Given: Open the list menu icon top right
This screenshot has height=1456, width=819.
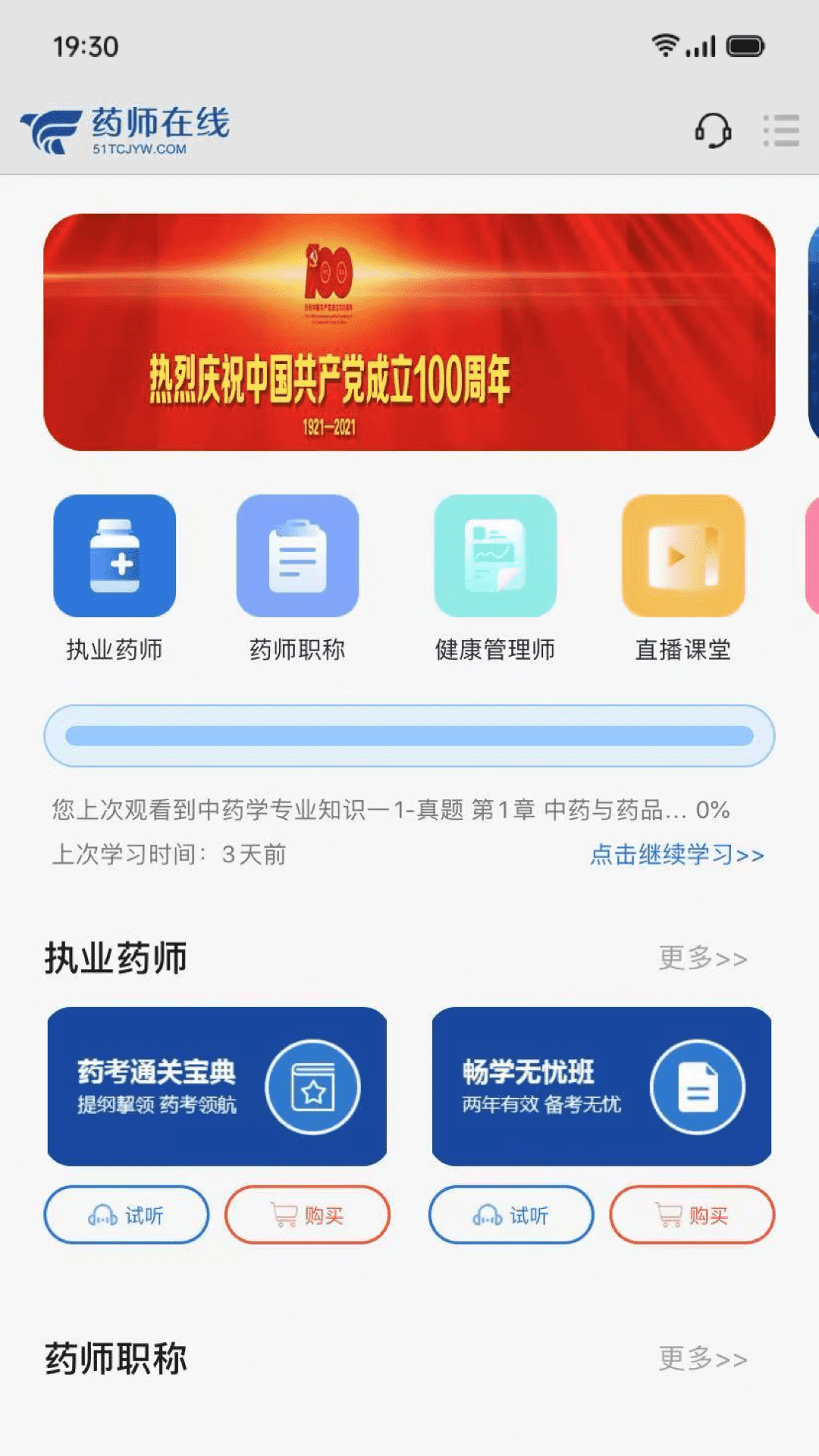Looking at the screenshot, I should click(783, 130).
